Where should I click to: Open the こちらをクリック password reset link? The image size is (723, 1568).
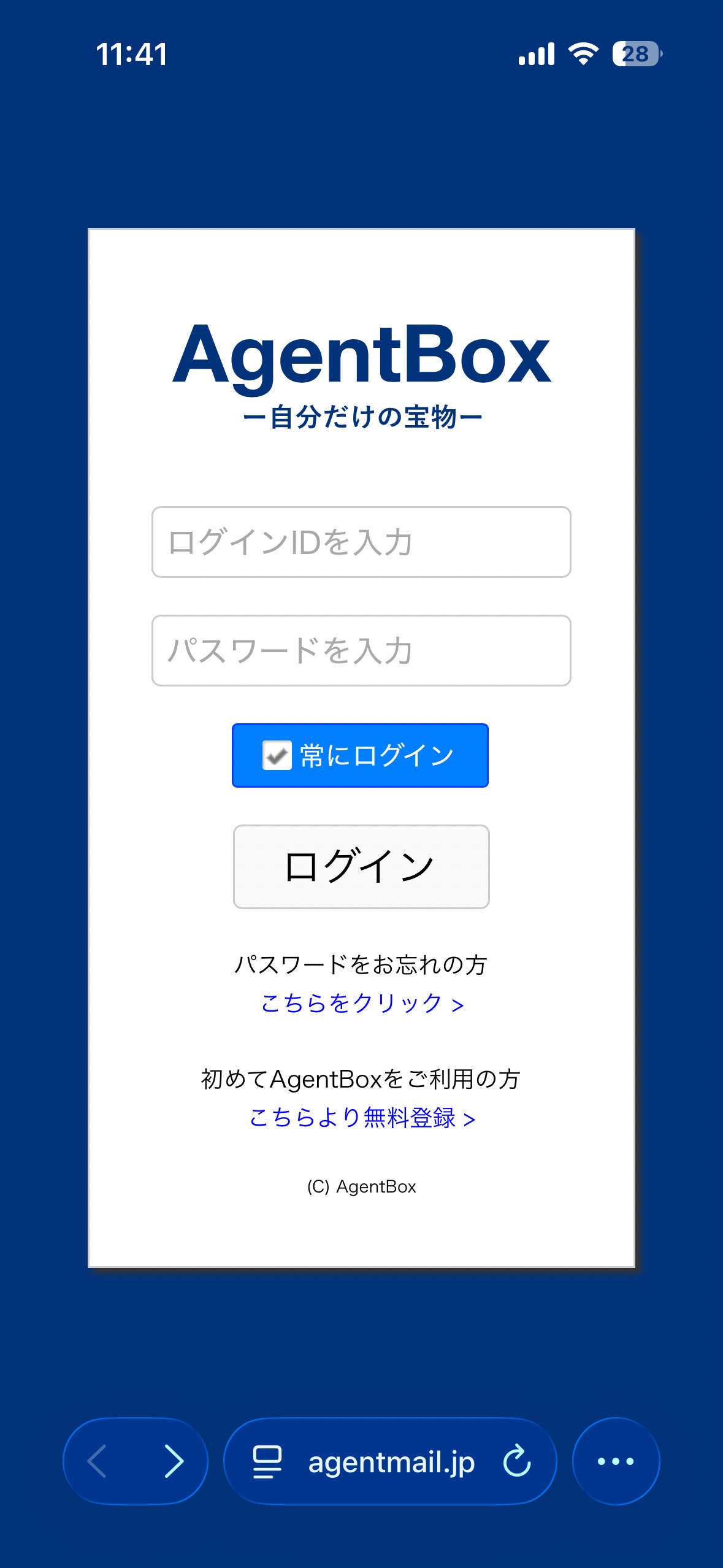coord(362,1004)
